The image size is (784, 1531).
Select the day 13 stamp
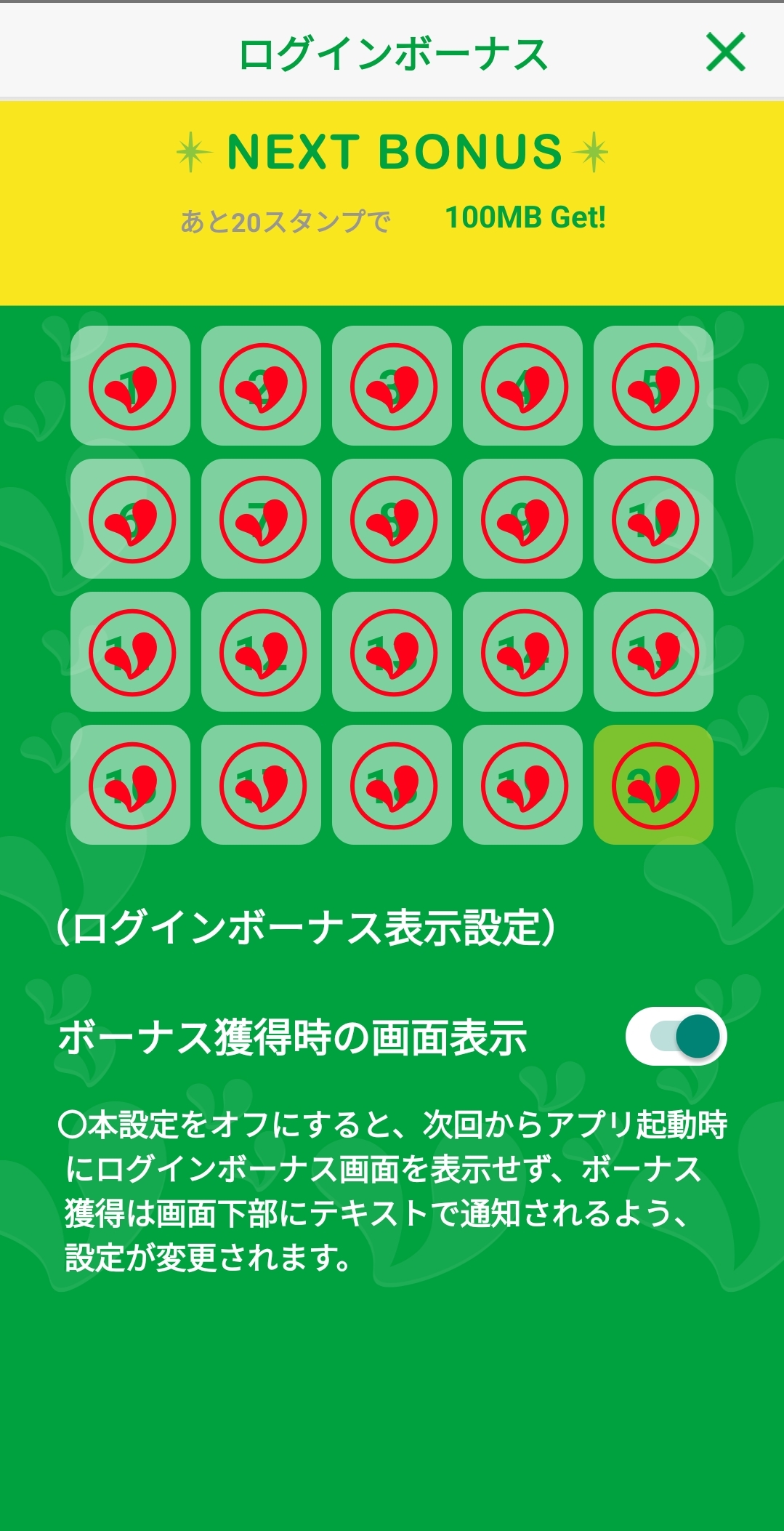coord(392,652)
